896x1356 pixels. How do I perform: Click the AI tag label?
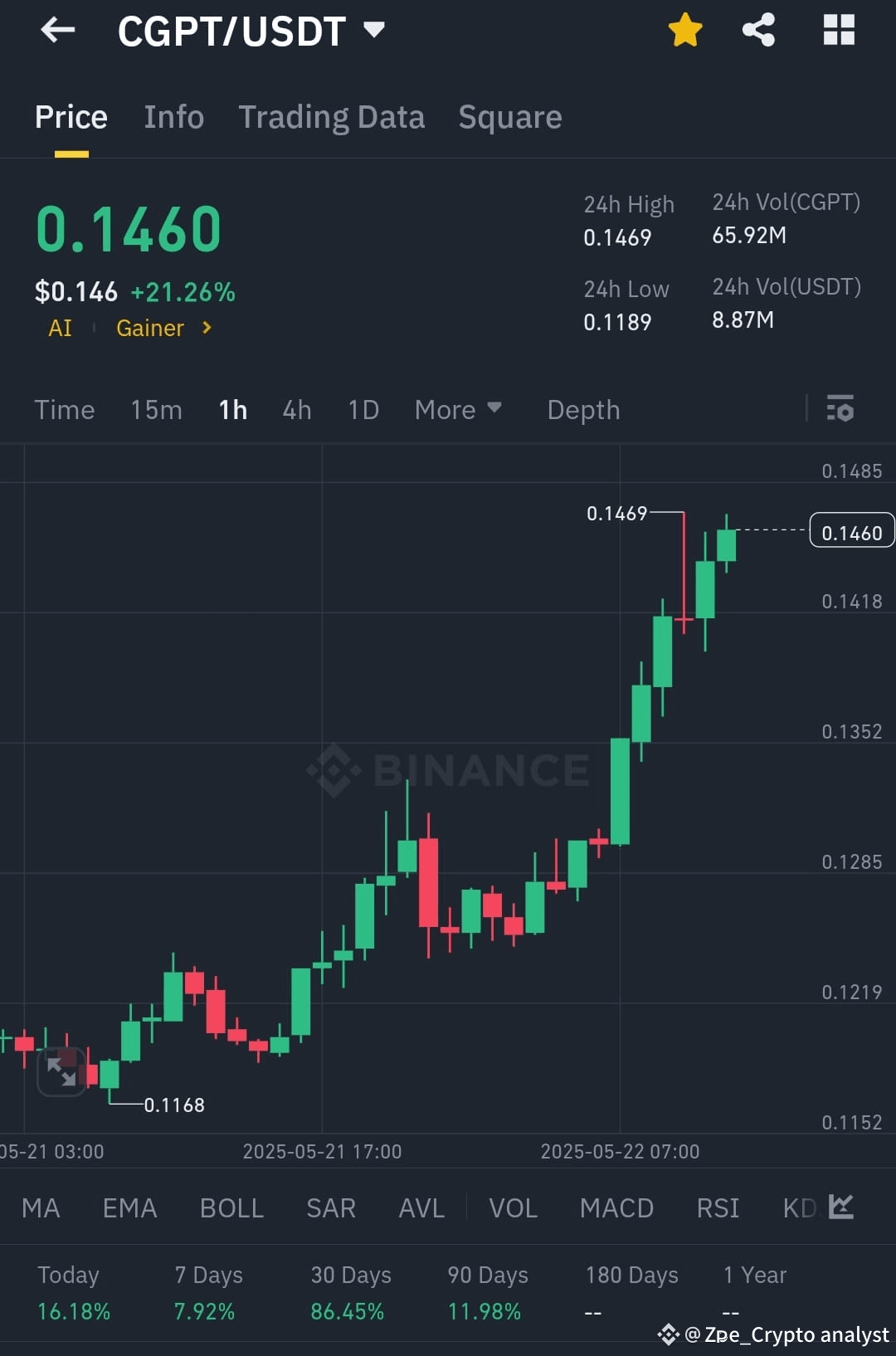tap(59, 329)
